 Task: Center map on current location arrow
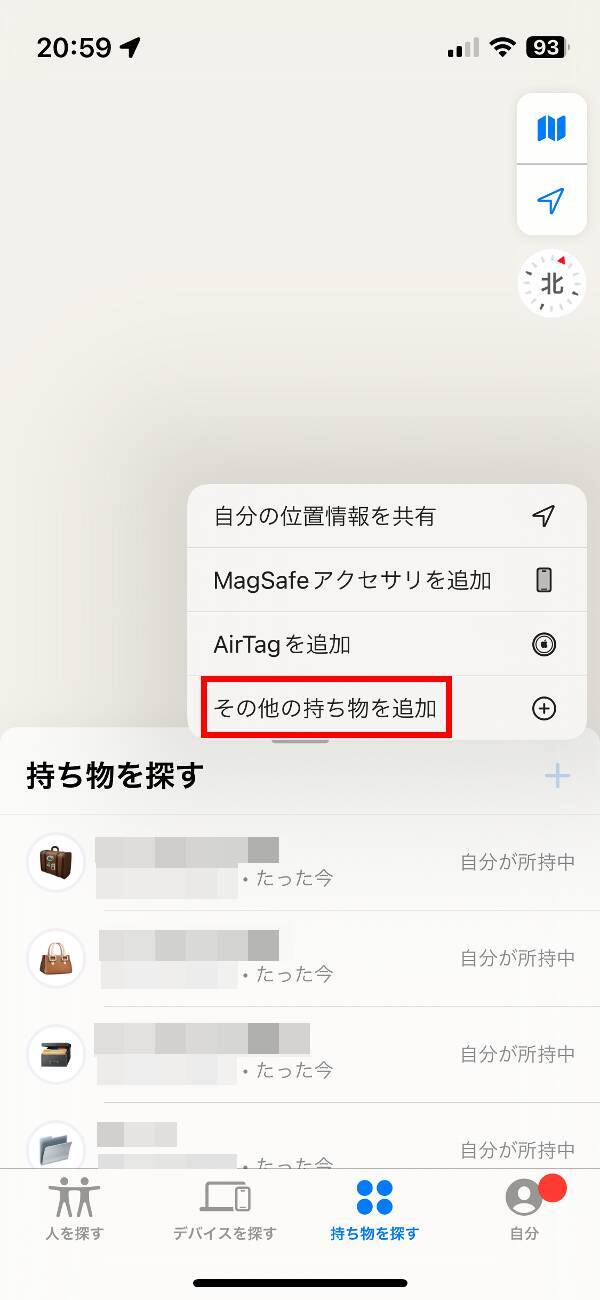point(551,201)
